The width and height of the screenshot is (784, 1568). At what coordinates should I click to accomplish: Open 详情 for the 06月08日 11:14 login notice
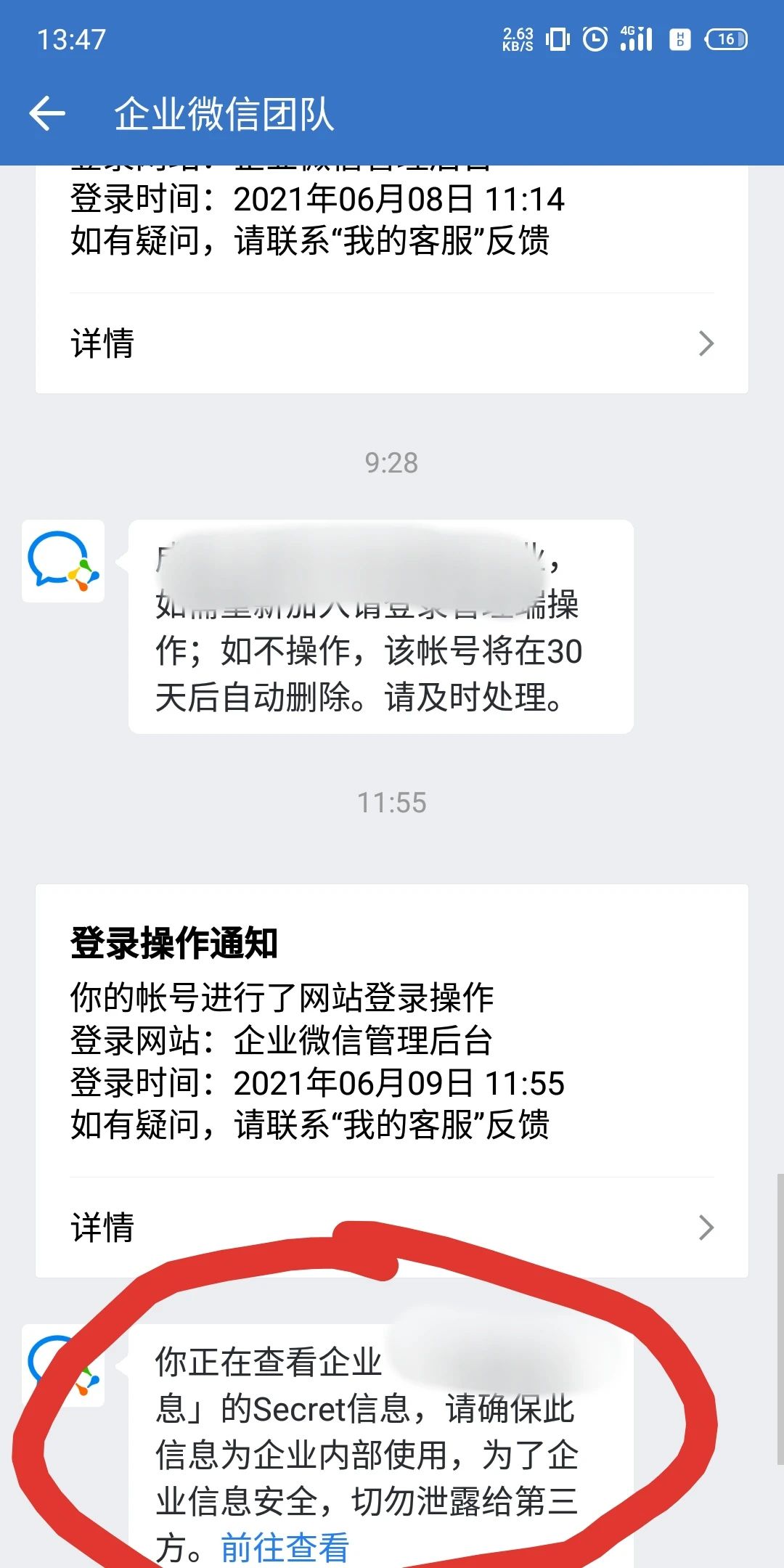click(x=392, y=343)
